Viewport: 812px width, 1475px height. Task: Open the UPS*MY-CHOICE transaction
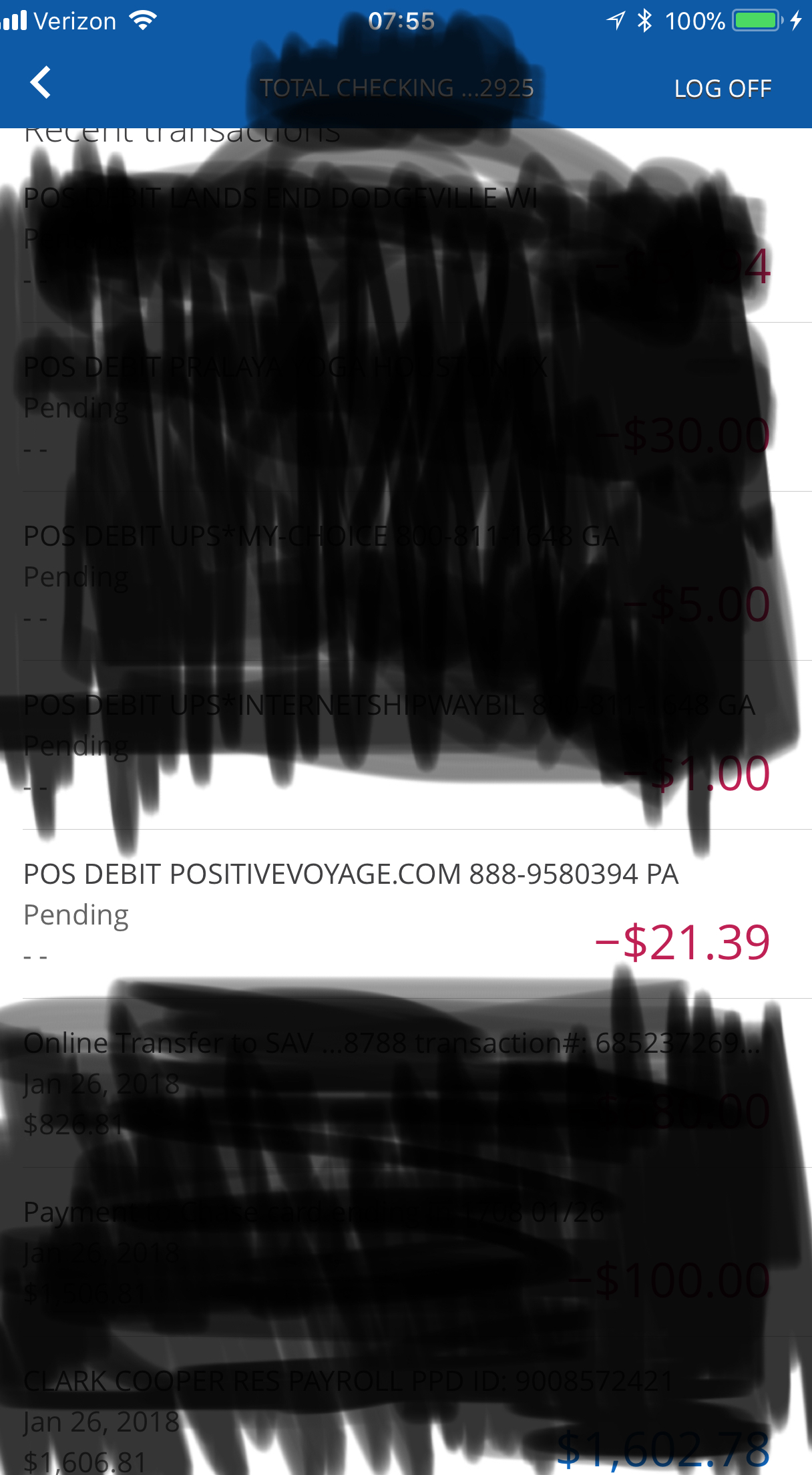point(397,575)
